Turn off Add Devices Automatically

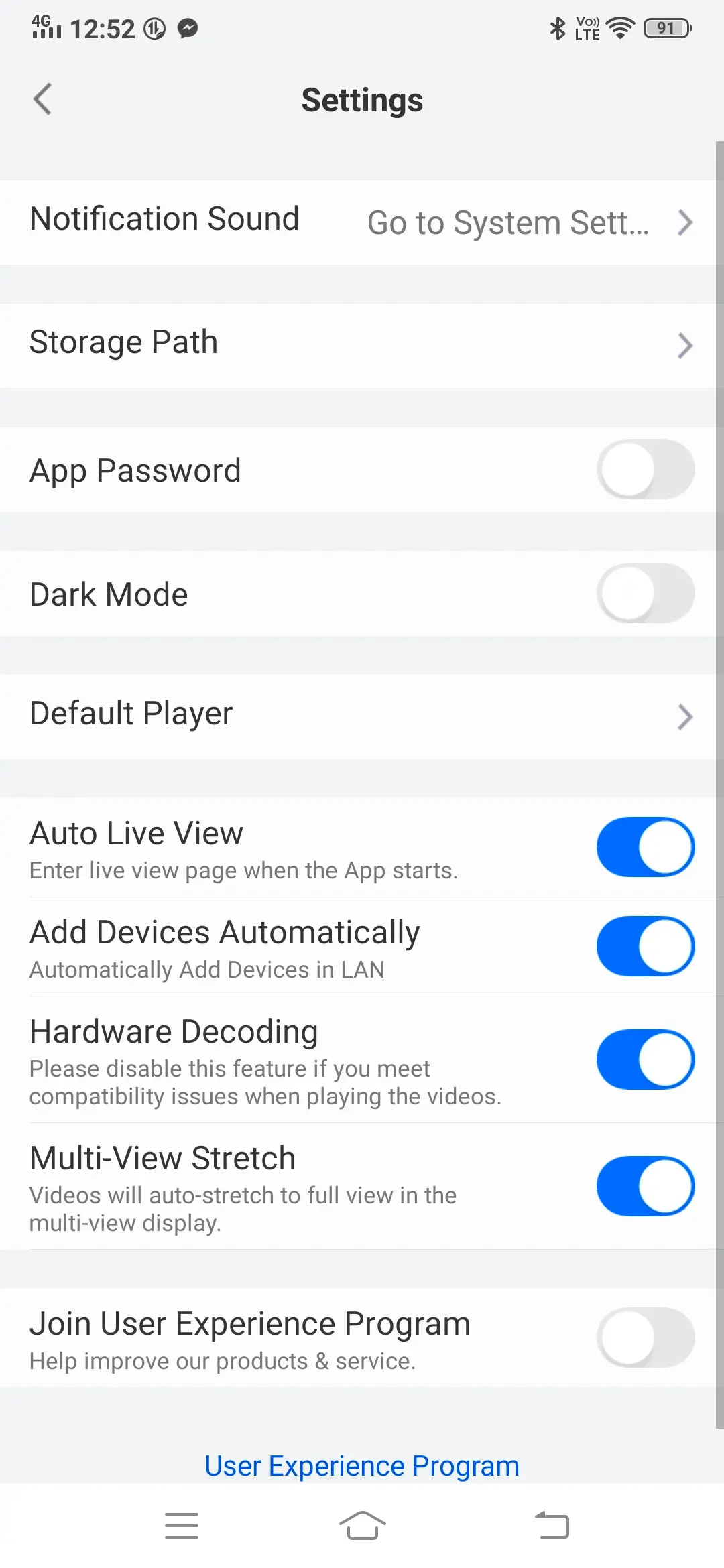[x=646, y=946]
